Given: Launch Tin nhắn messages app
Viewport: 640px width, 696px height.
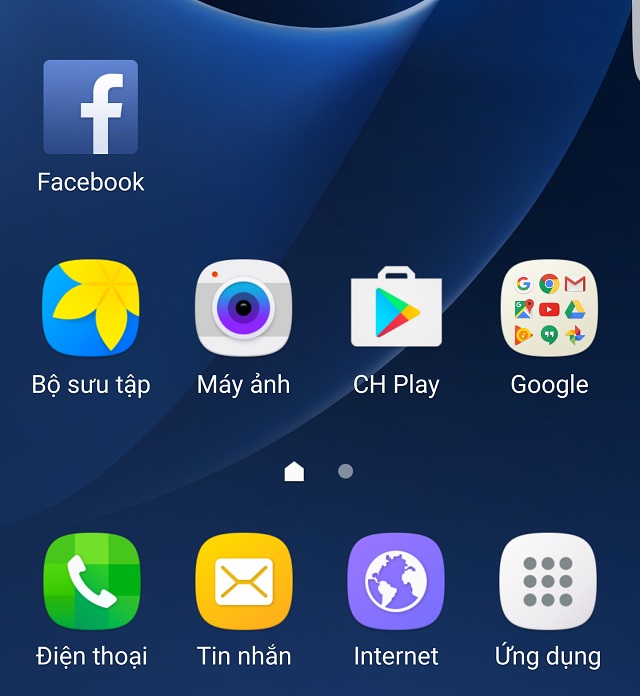Looking at the screenshot, I should pyautogui.click(x=243, y=581).
